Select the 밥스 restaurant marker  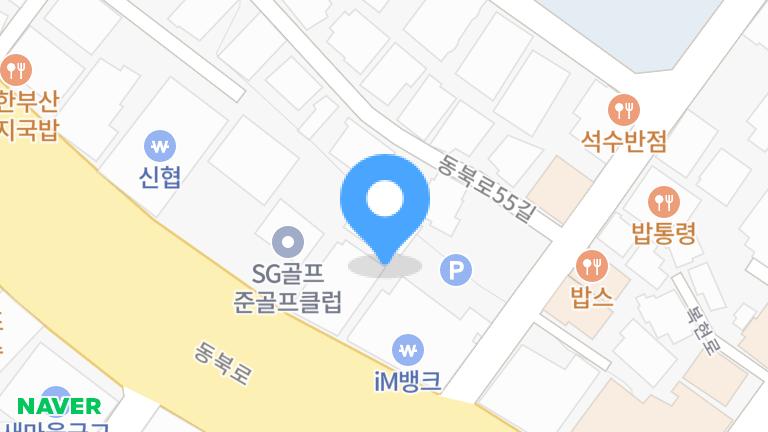pos(592,266)
